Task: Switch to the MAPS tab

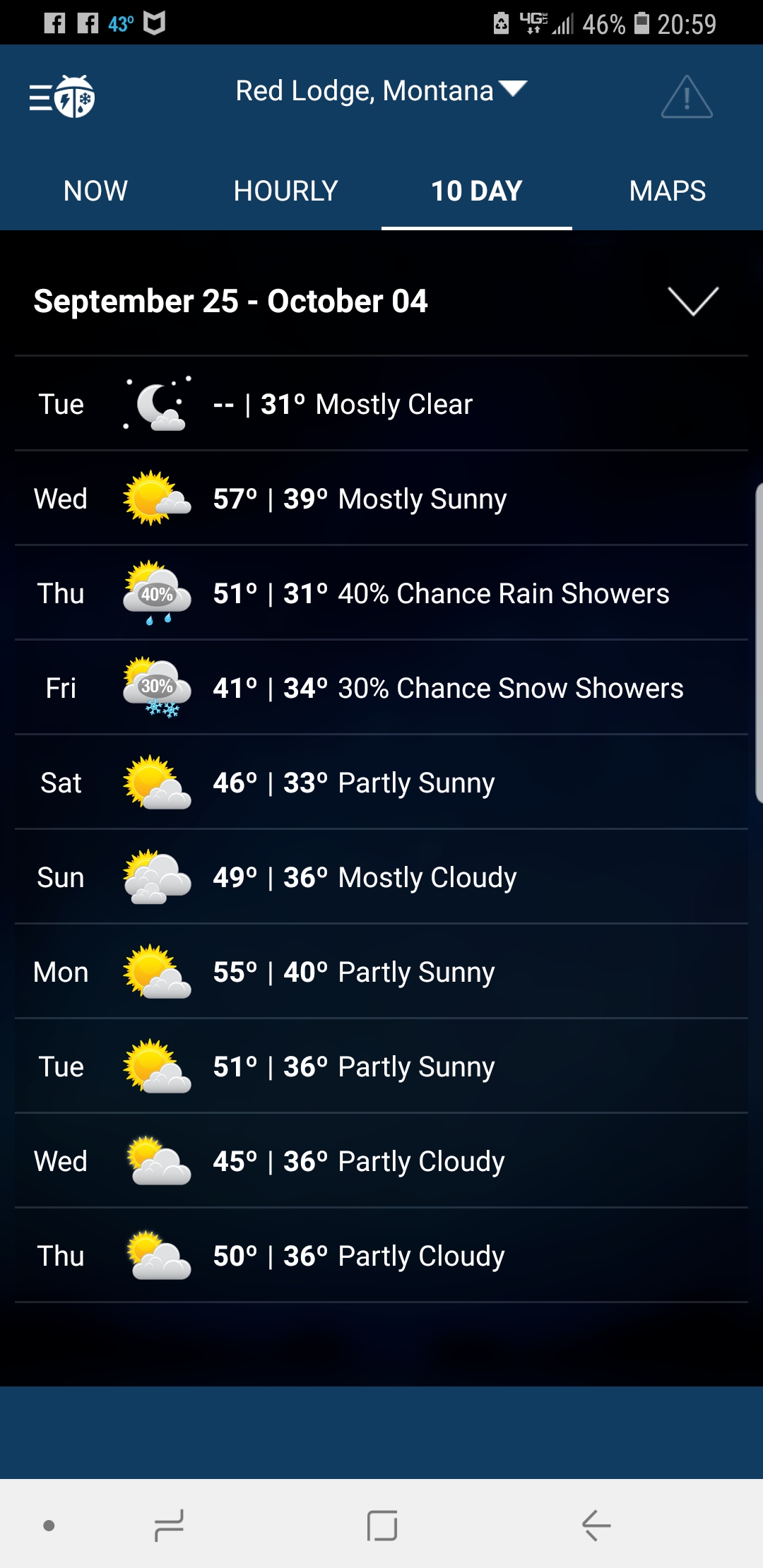Action: pos(668,191)
